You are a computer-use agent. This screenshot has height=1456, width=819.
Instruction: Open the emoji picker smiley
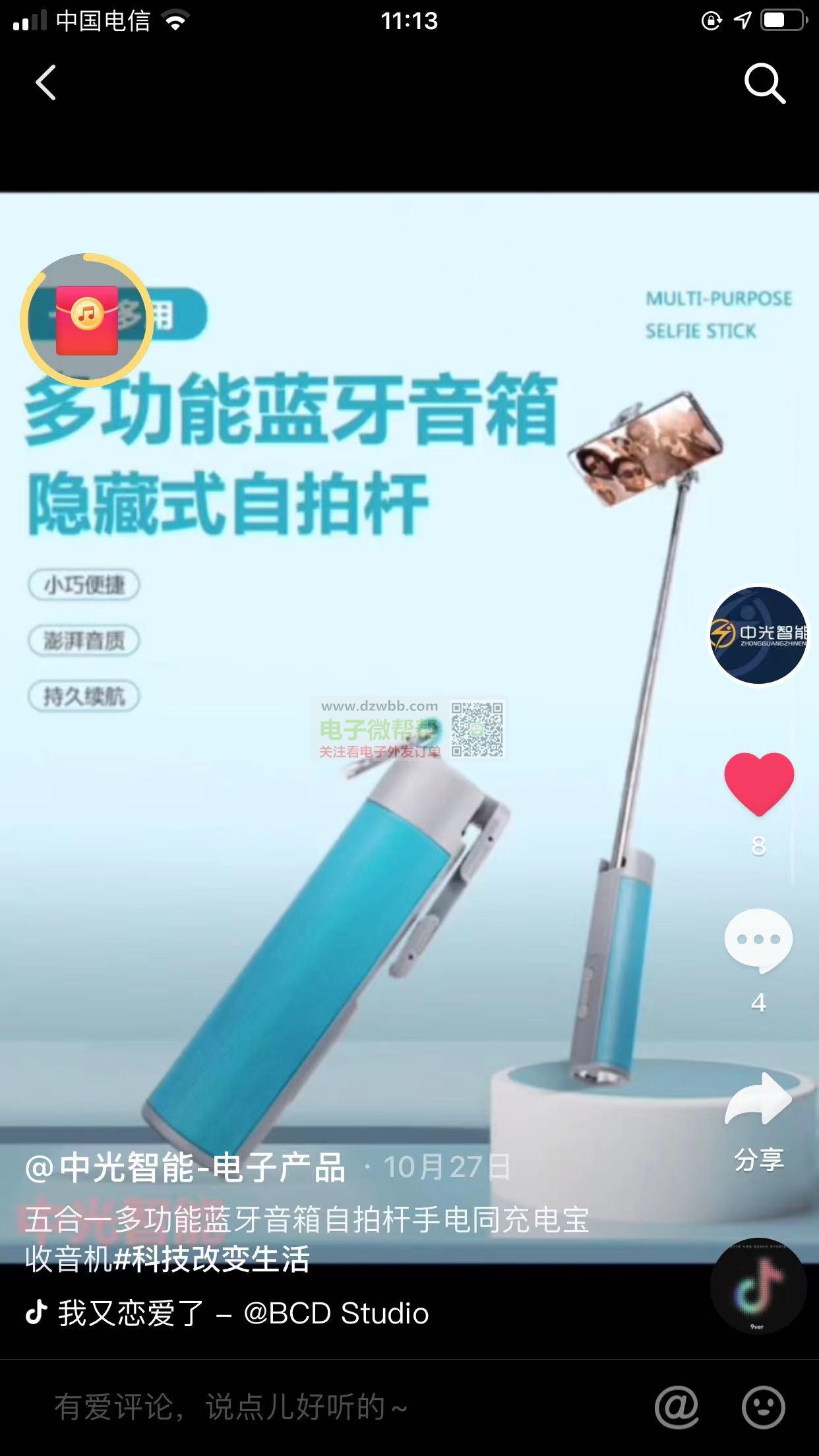click(x=764, y=1407)
